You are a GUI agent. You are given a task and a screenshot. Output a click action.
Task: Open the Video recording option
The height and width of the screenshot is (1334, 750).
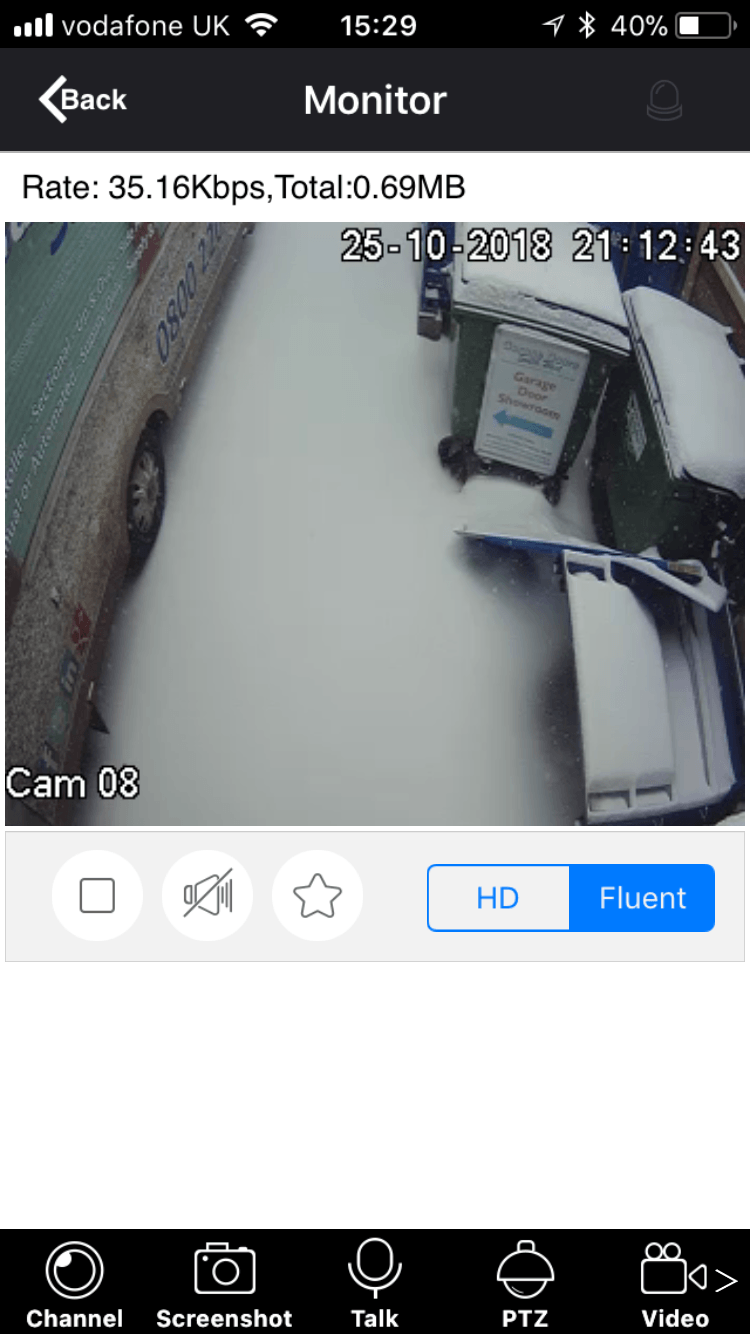coord(675,1284)
